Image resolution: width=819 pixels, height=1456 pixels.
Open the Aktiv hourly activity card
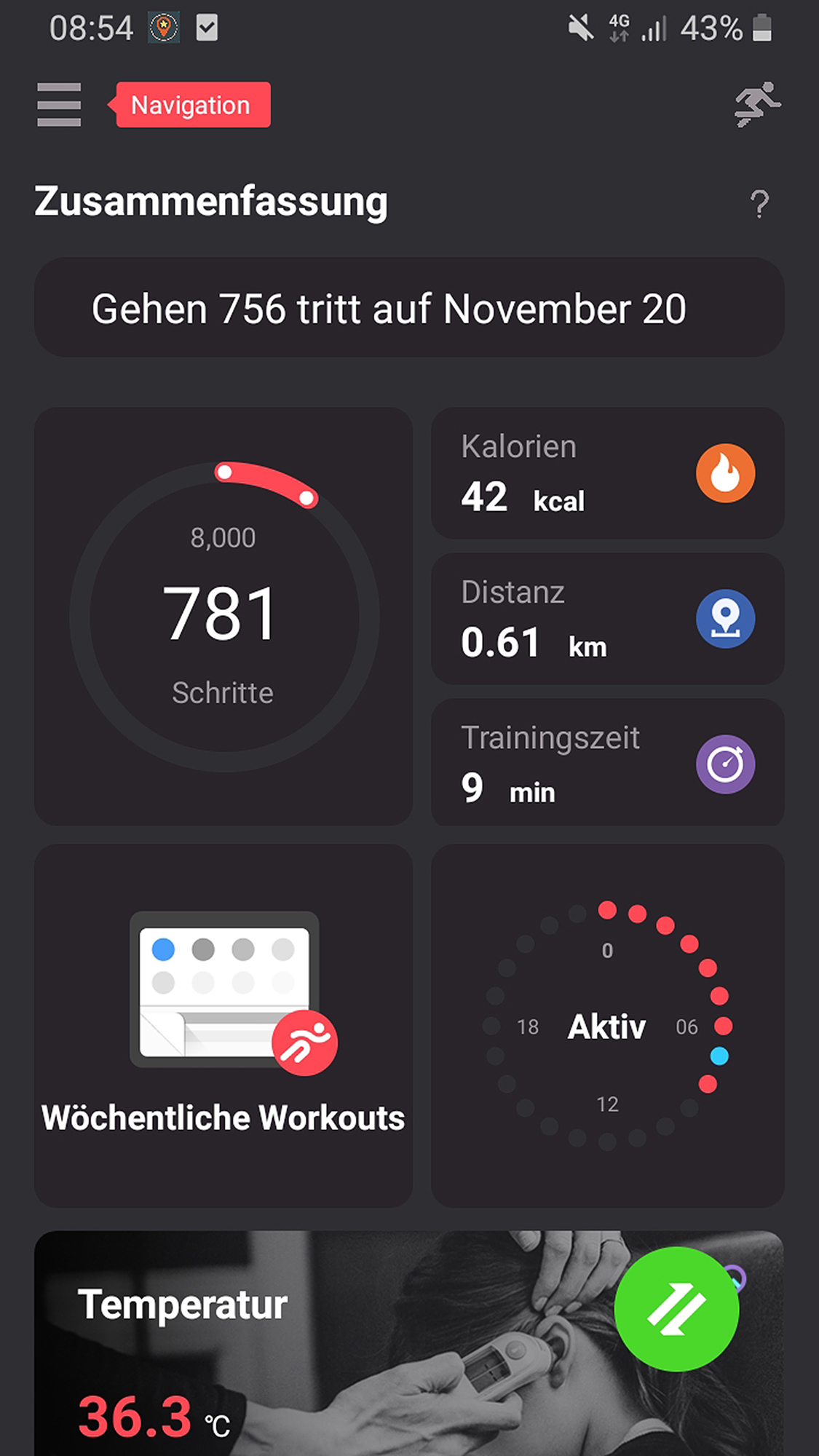coord(607,1025)
